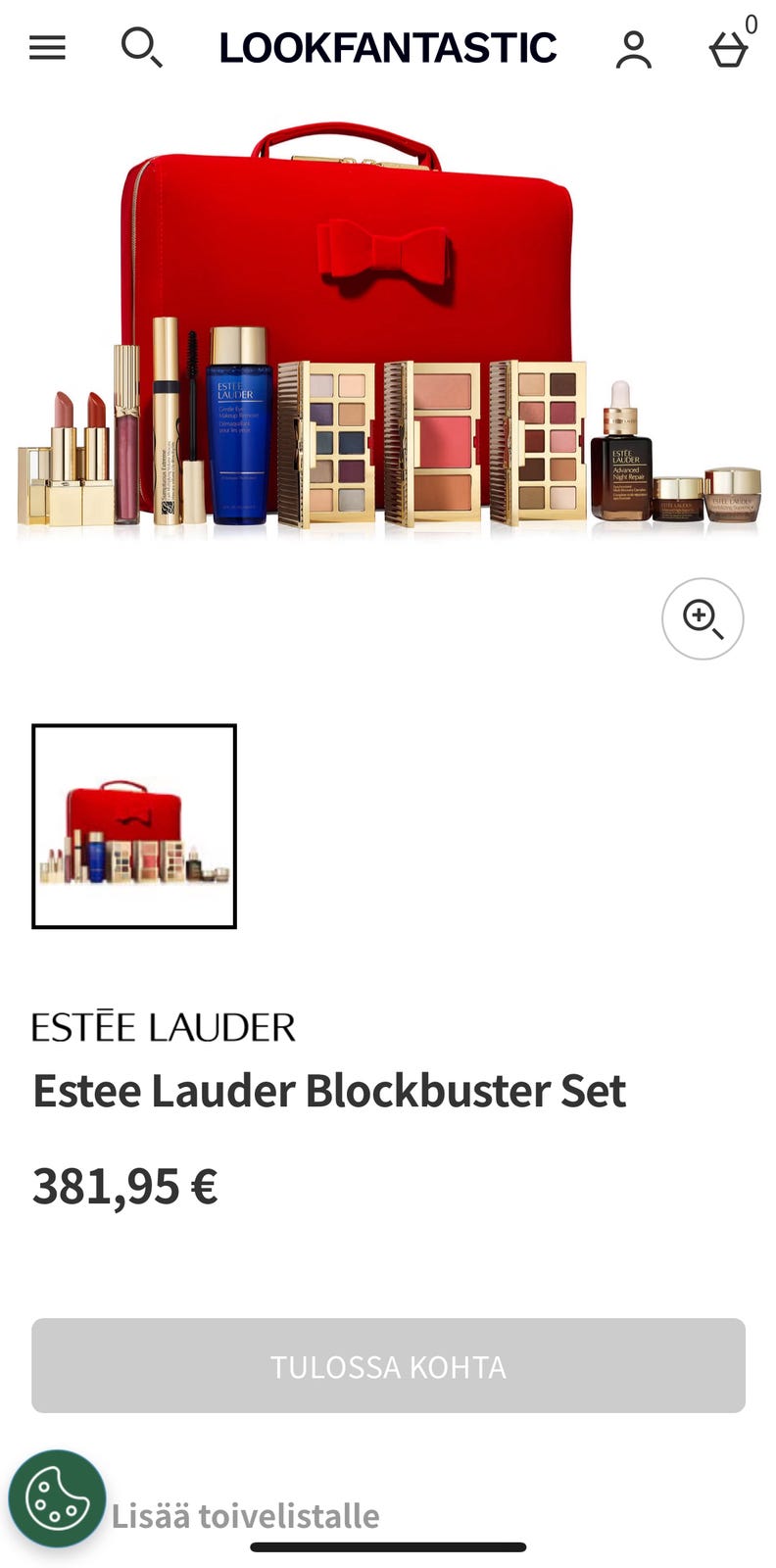776x1568 pixels.
Task: Tap the Tulossa kohta button
Action: pyautogui.click(x=388, y=1365)
